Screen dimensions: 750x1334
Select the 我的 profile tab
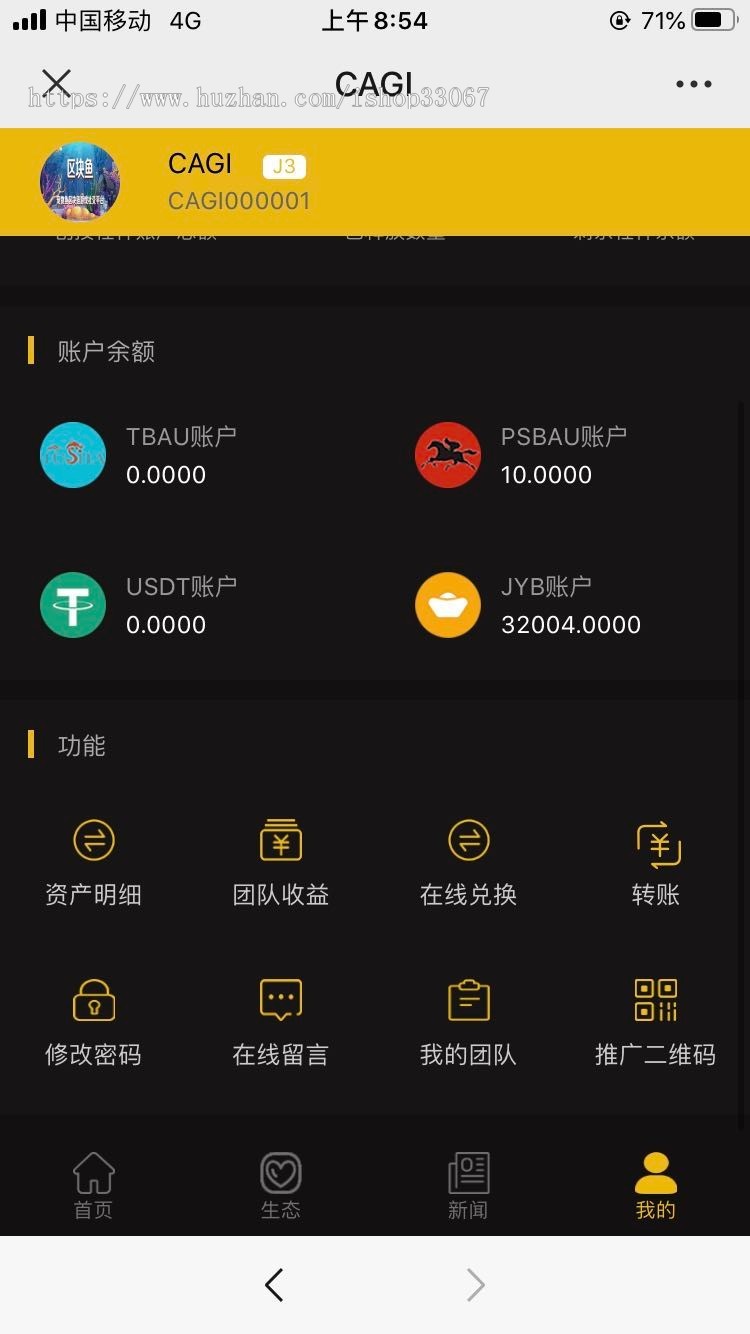(655, 1185)
